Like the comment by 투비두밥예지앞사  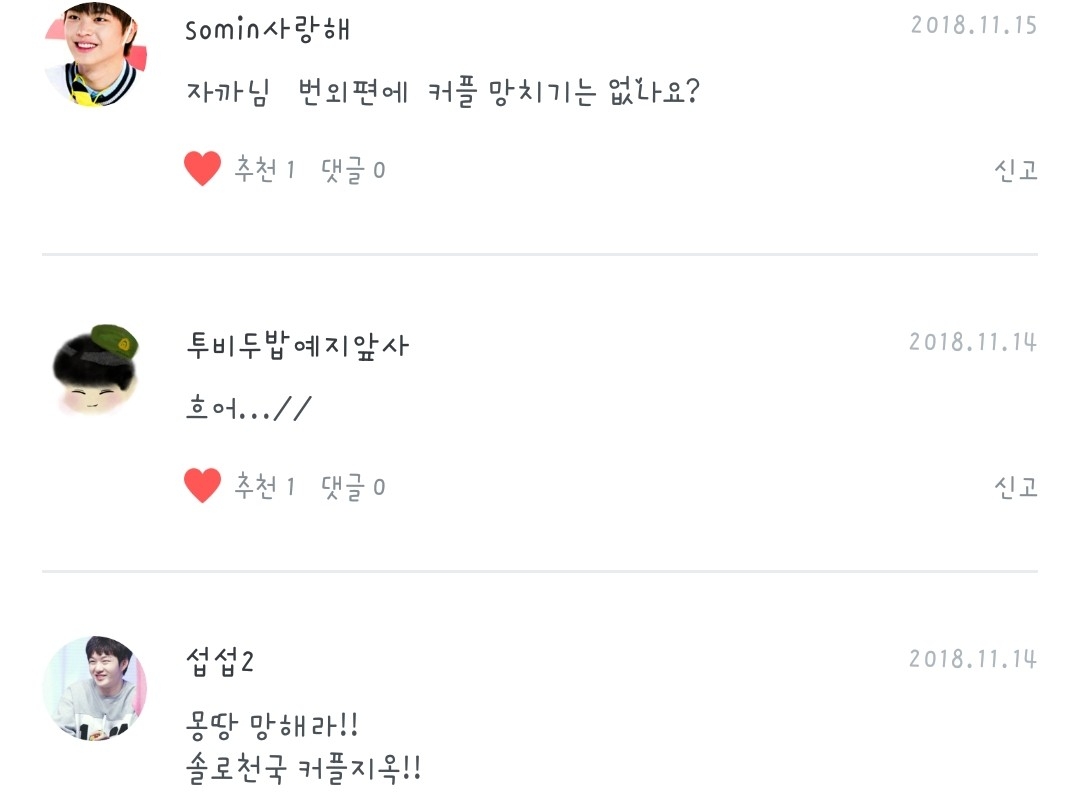202,486
